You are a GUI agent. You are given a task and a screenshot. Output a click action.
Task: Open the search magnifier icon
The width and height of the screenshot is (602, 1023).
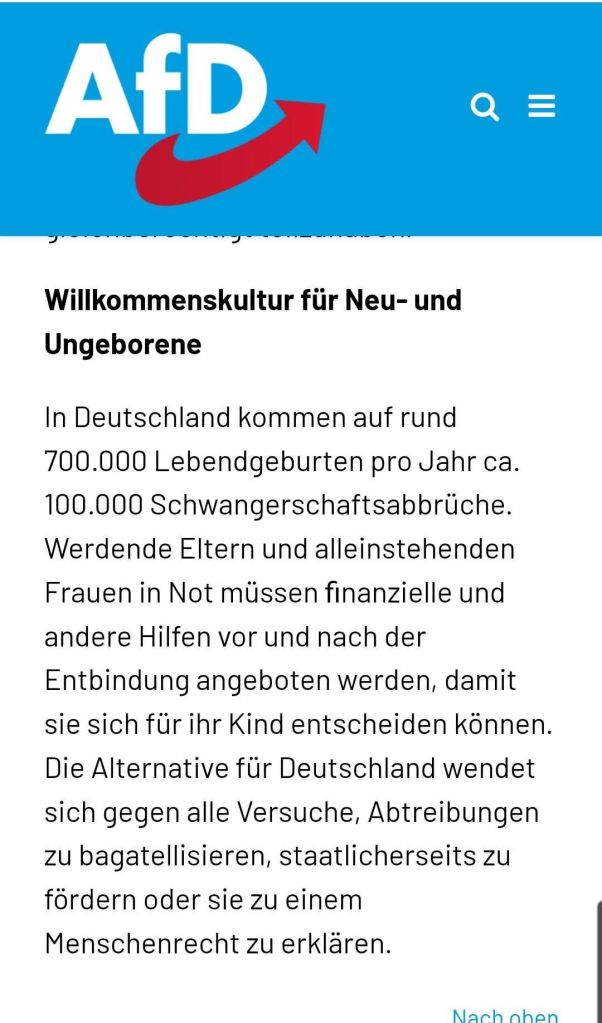(485, 106)
